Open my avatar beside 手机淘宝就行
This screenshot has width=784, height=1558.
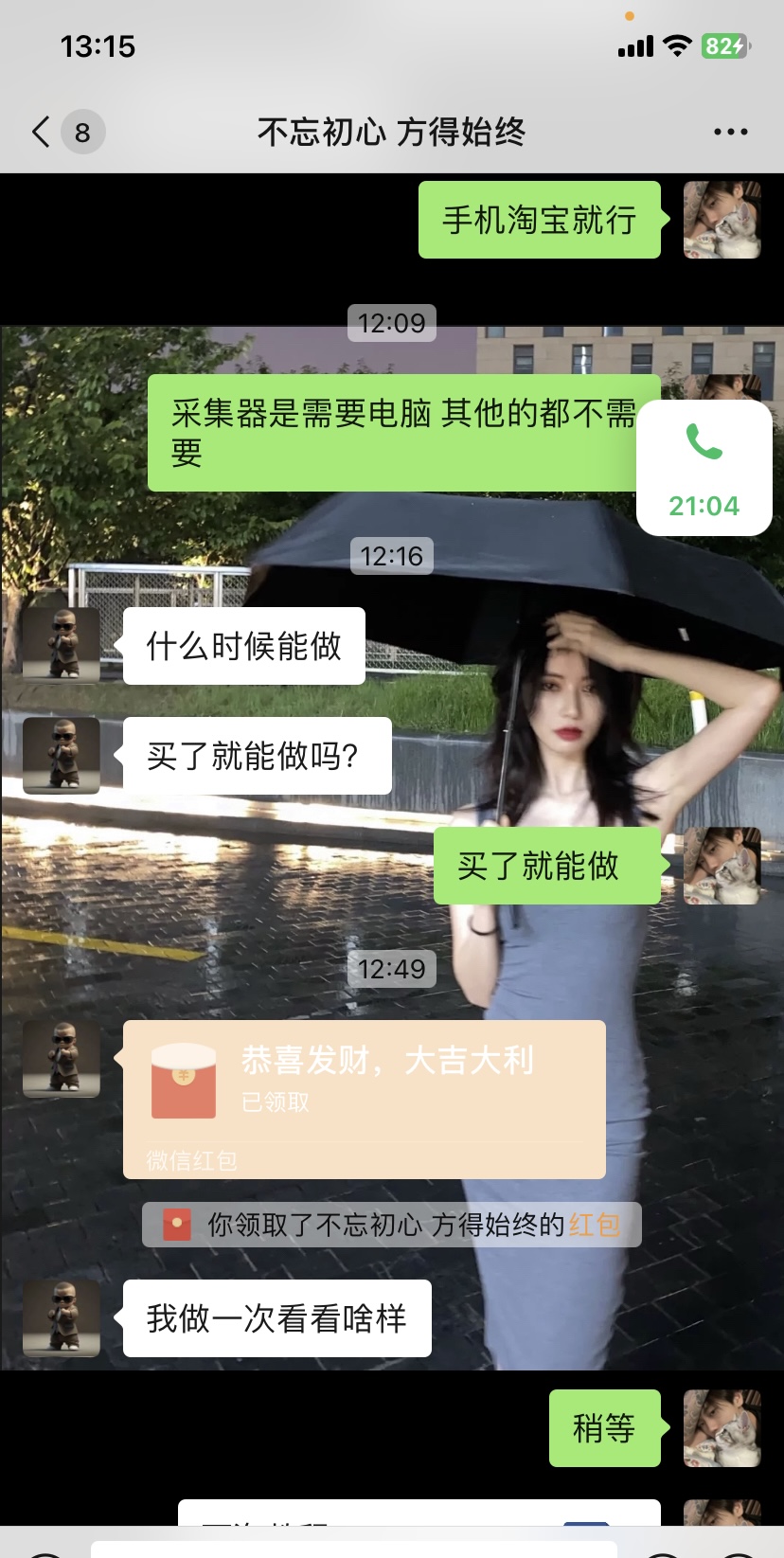tap(722, 220)
